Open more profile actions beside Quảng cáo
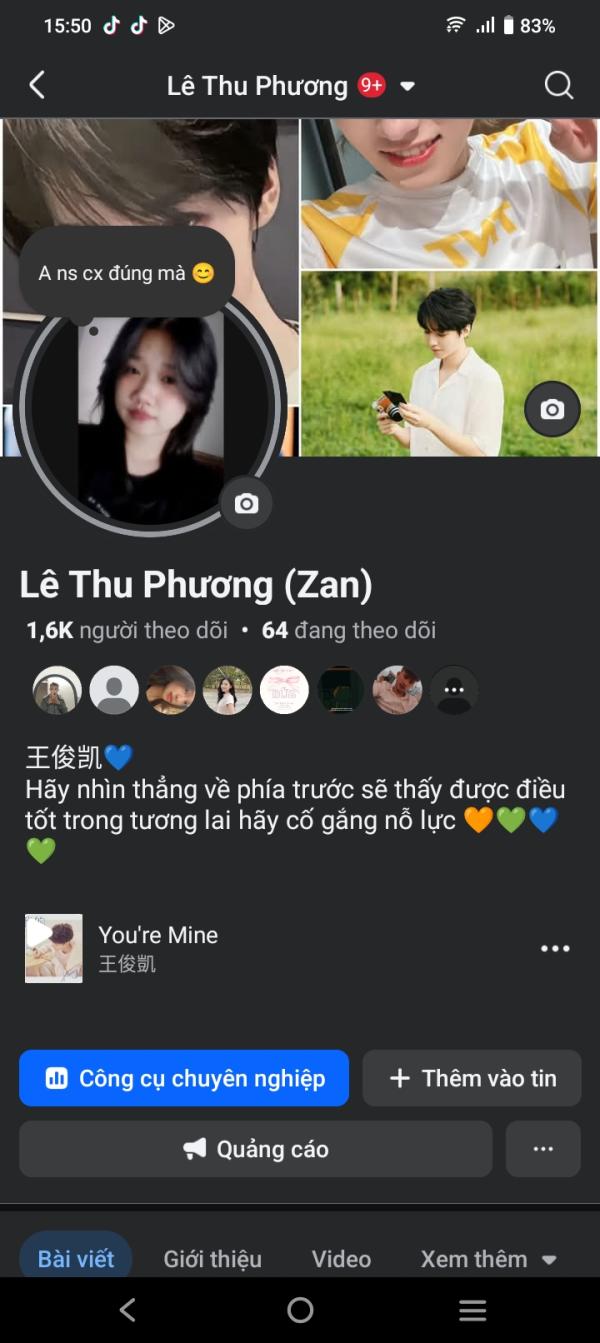600x1343 pixels. click(x=543, y=1149)
